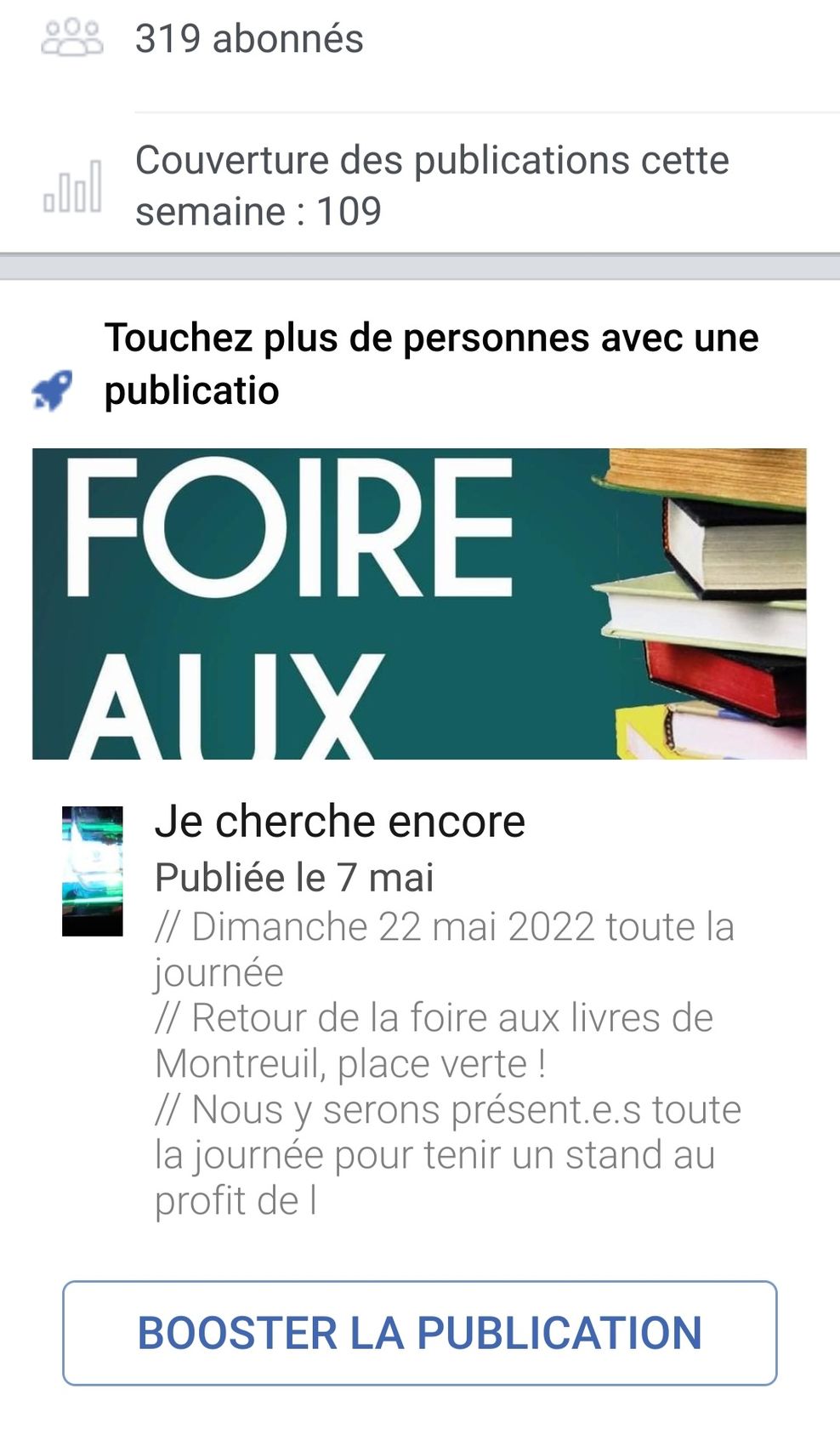840x1429 pixels.
Task: View Couverture des publications cette semaine
Action: (420, 185)
